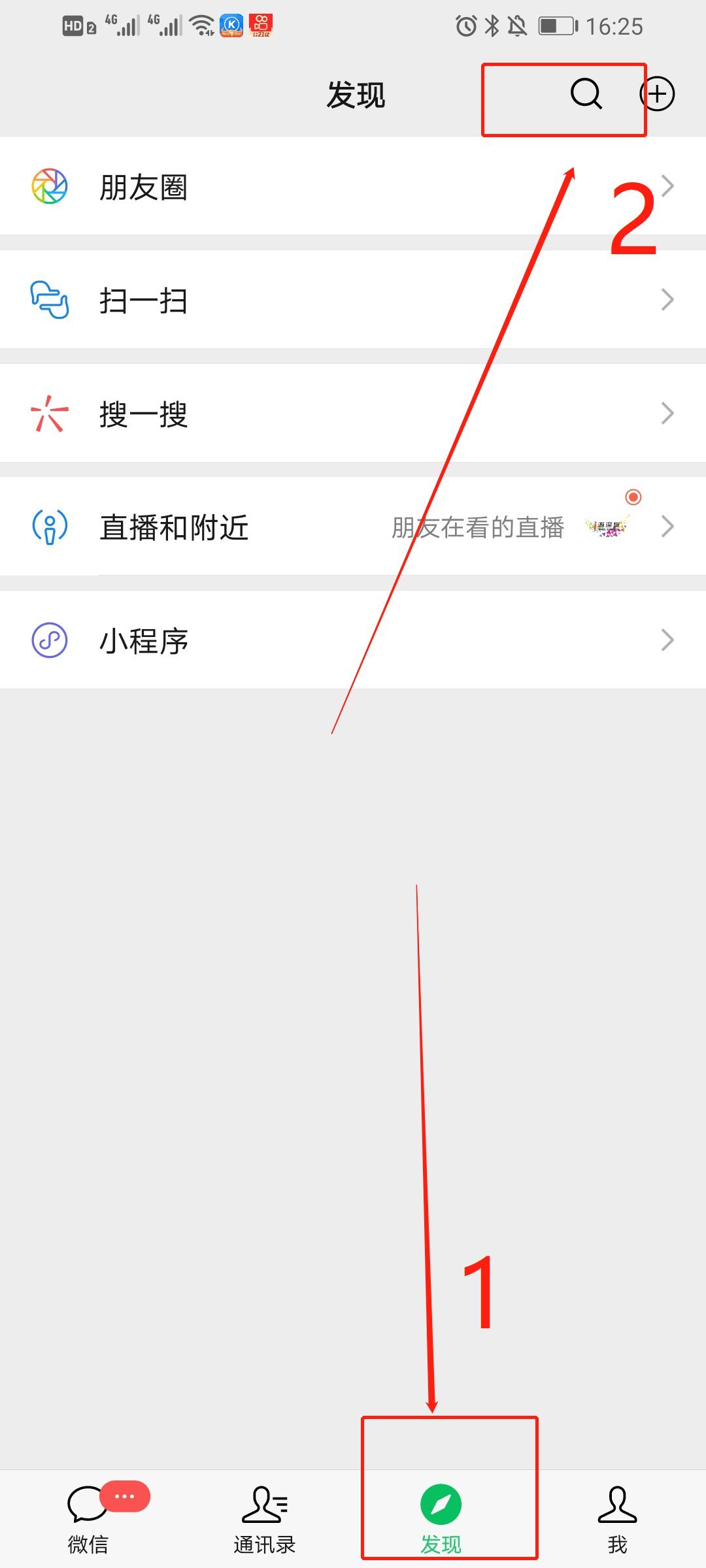Open 扫一扫 scanner
The height and width of the screenshot is (1568, 706).
coord(353,301)
